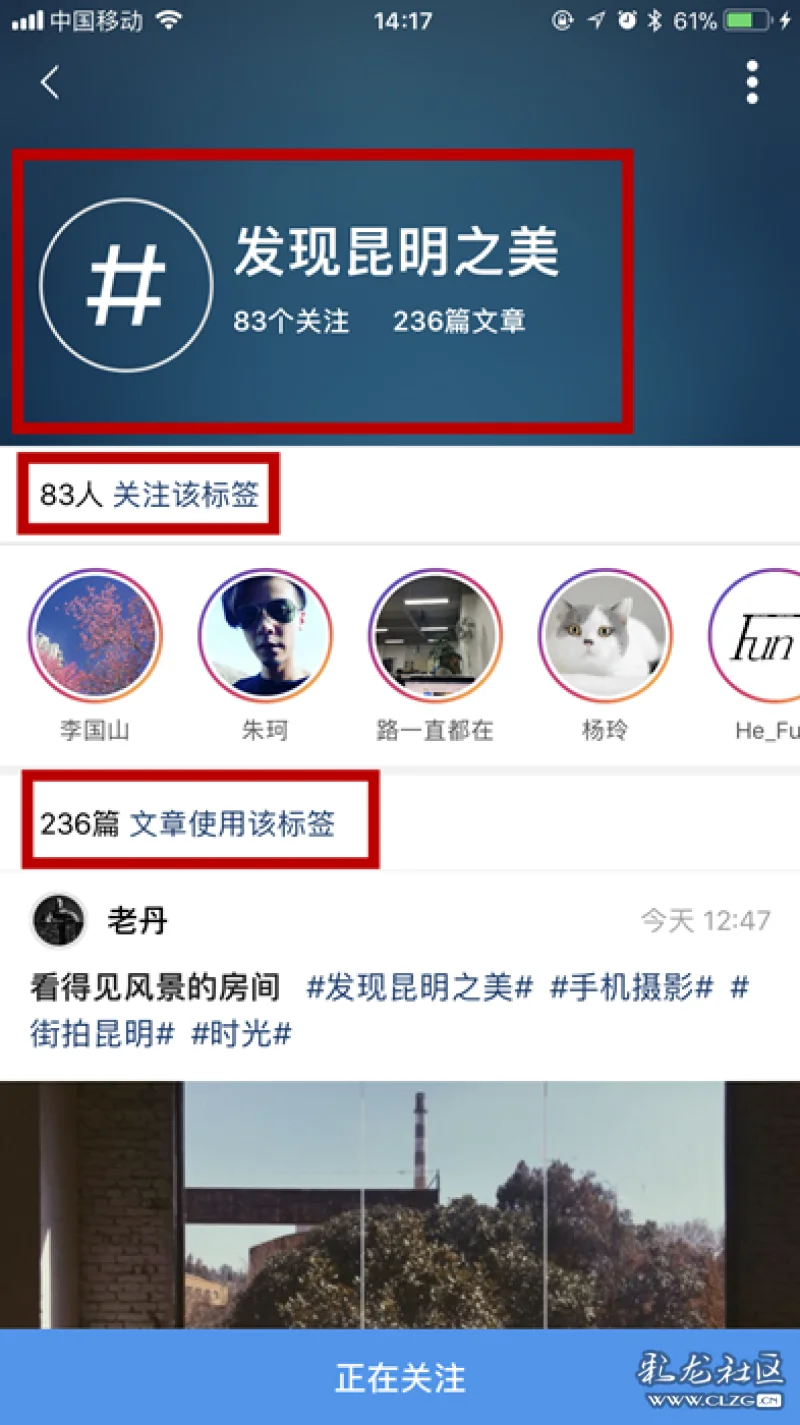Open 236篇 文章使用该标签 link
Viewport: 800px width, 1425px height.
188,824
